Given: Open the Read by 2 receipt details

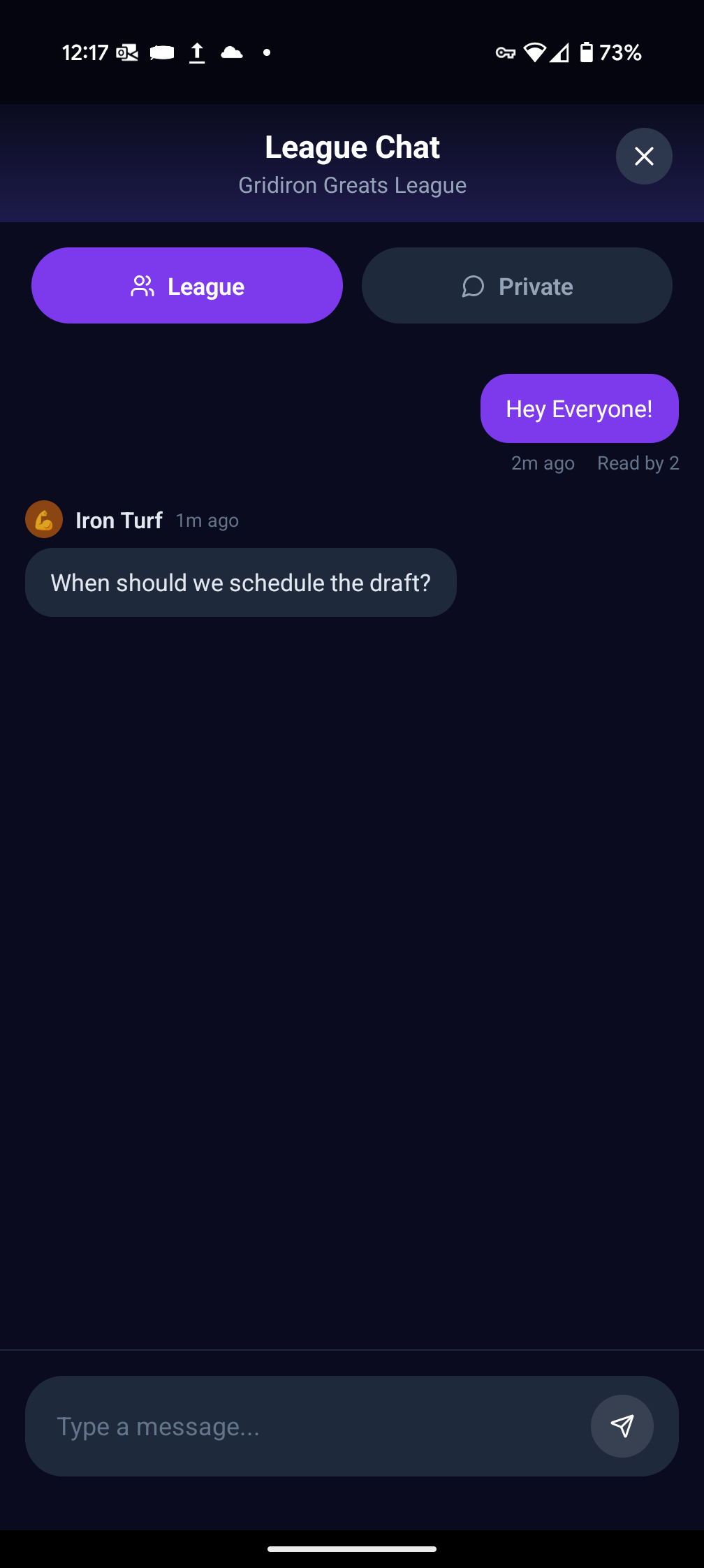Looking at the screenshot, I should click(x=638, y=463).
